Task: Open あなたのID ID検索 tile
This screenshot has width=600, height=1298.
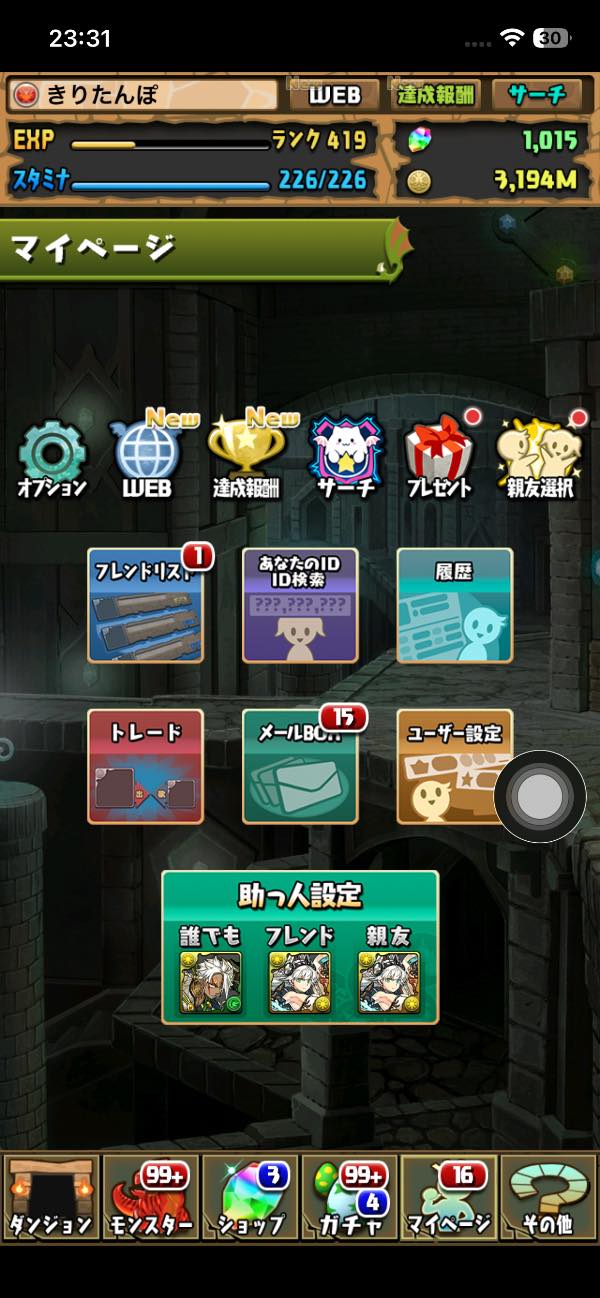Action: (300, 605)
